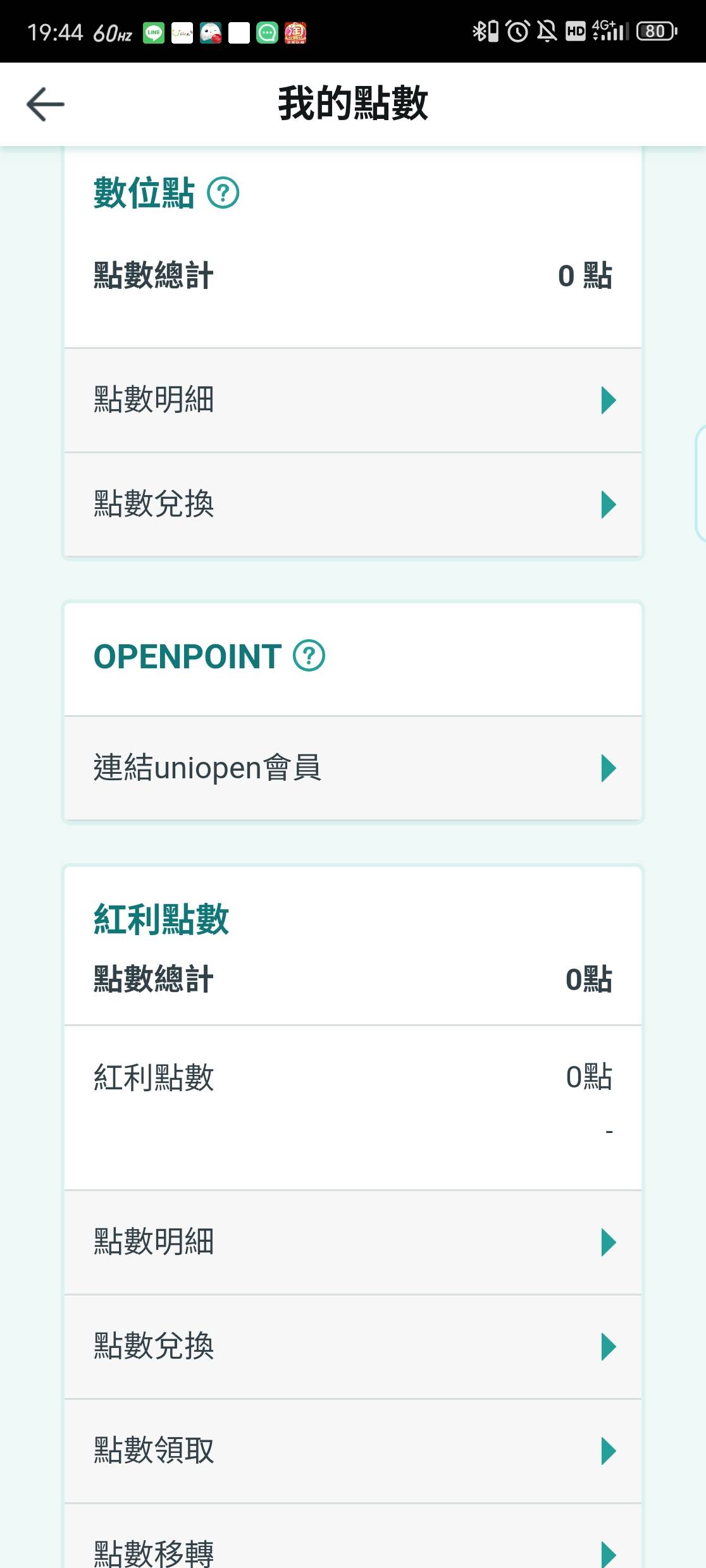Open 連結uniopen會員 row
706x1568 pixels.
pyautogui.click(x=353, y=768)
